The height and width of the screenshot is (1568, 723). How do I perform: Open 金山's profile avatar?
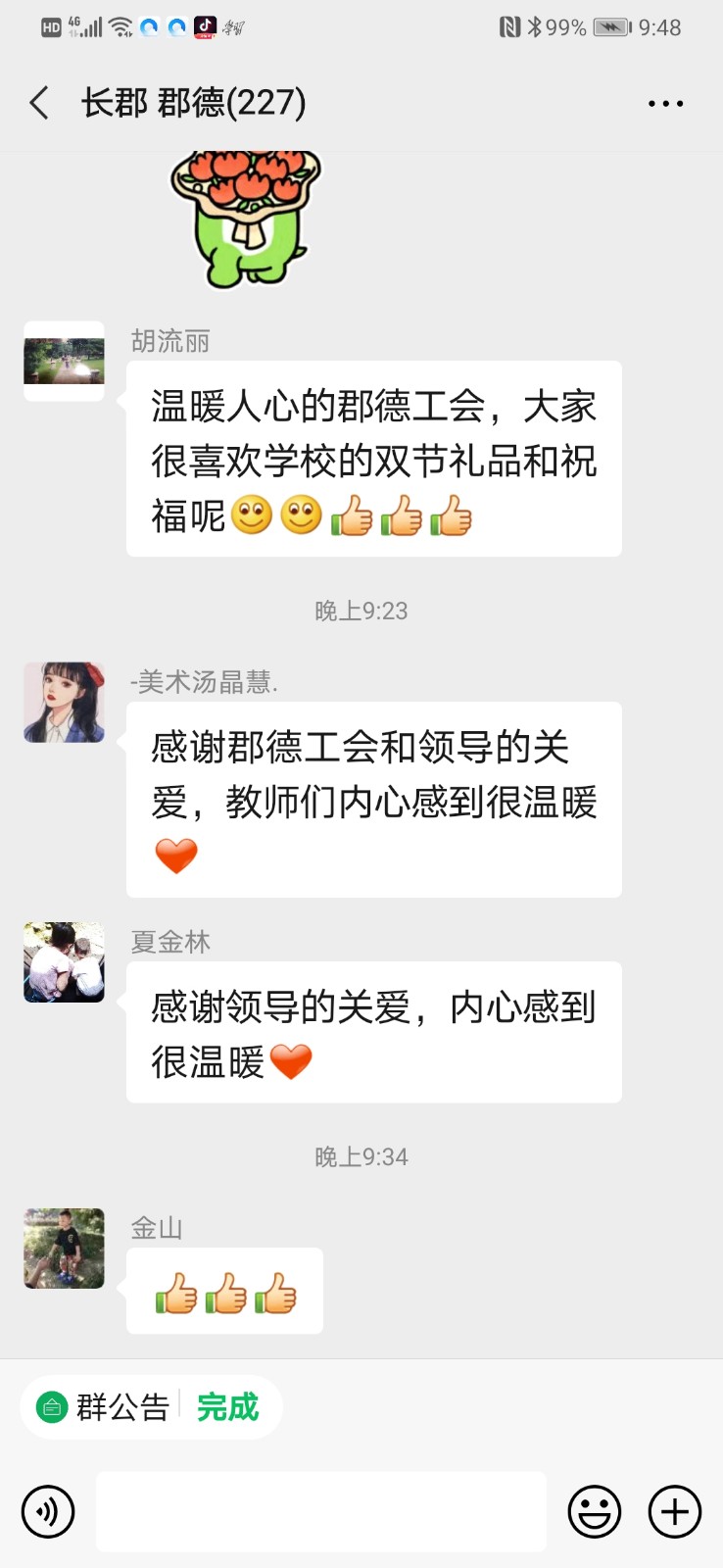click(x=64, y=1248)
